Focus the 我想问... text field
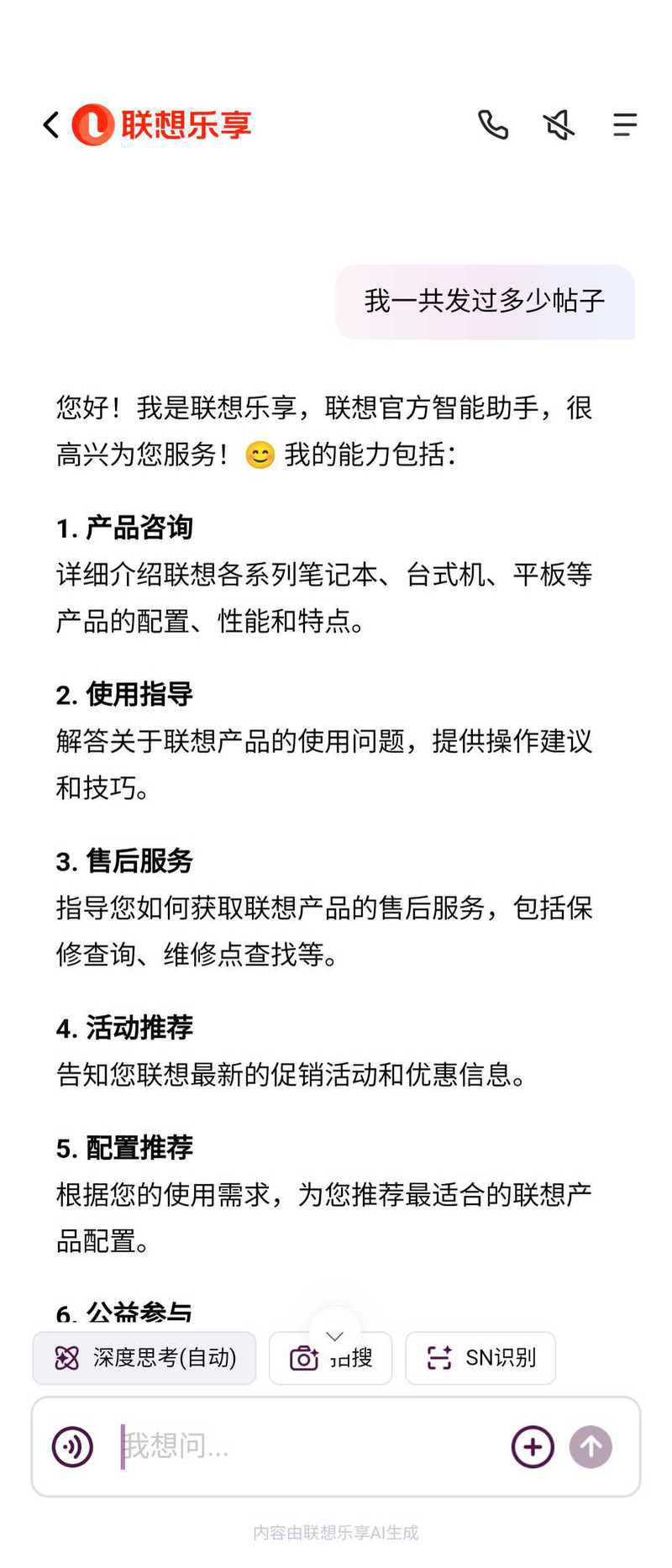Image resolution: width=672 pixels, height=1568 pixels. pos(311,1447)
